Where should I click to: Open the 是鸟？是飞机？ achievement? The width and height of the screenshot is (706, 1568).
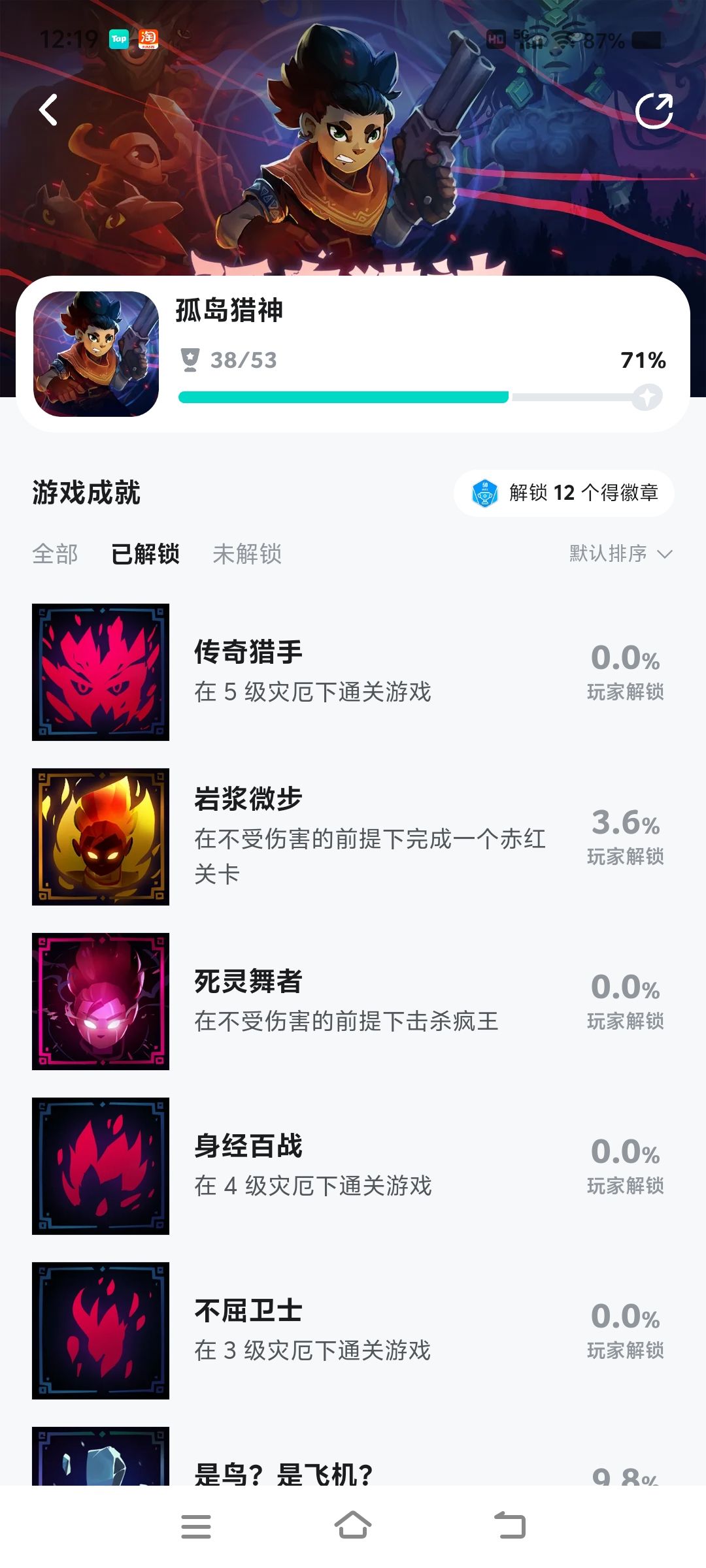click(353, 1456)
